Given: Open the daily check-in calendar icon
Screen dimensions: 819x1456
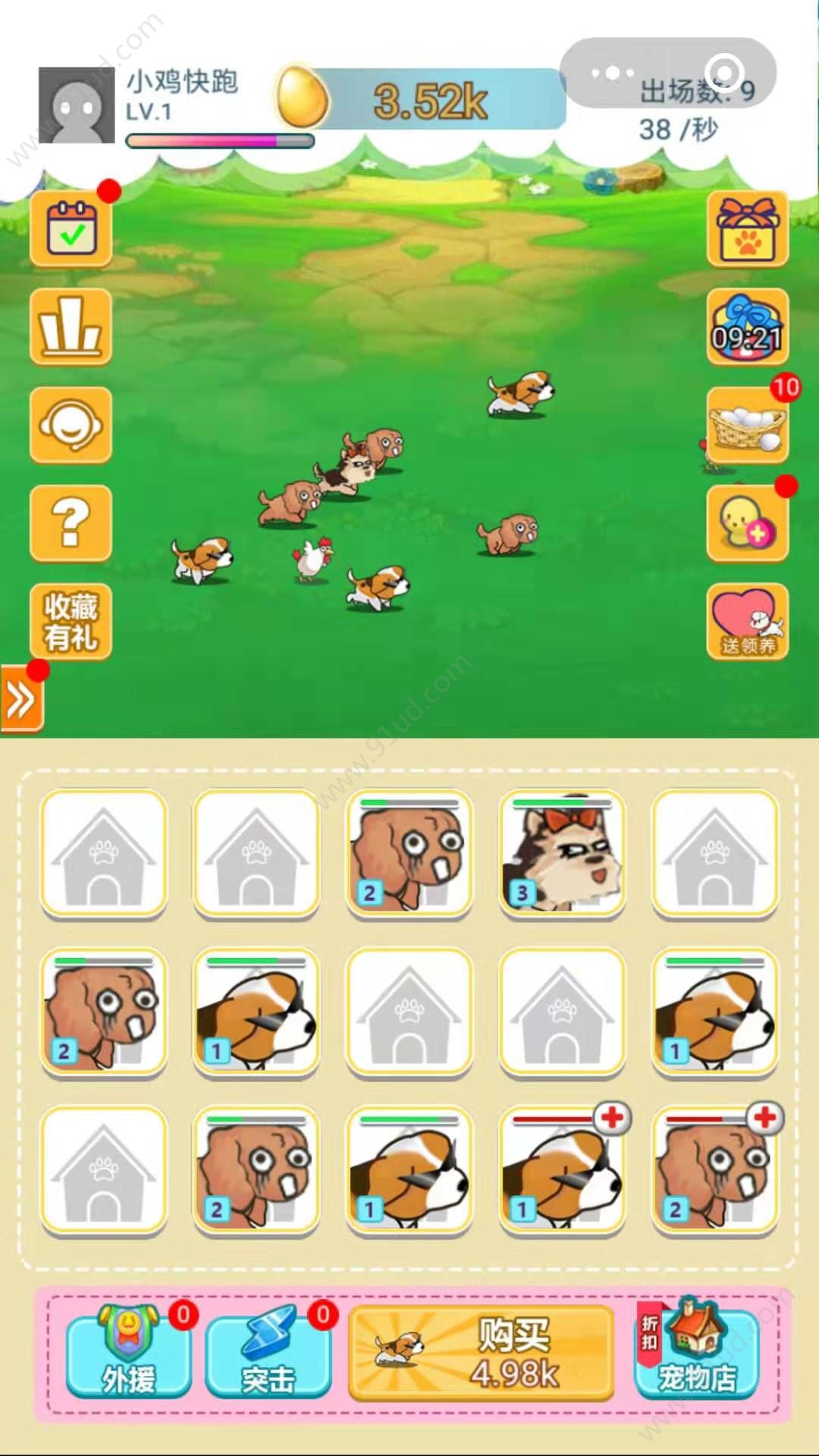Looking at the screenshot, I should point(71,229).
